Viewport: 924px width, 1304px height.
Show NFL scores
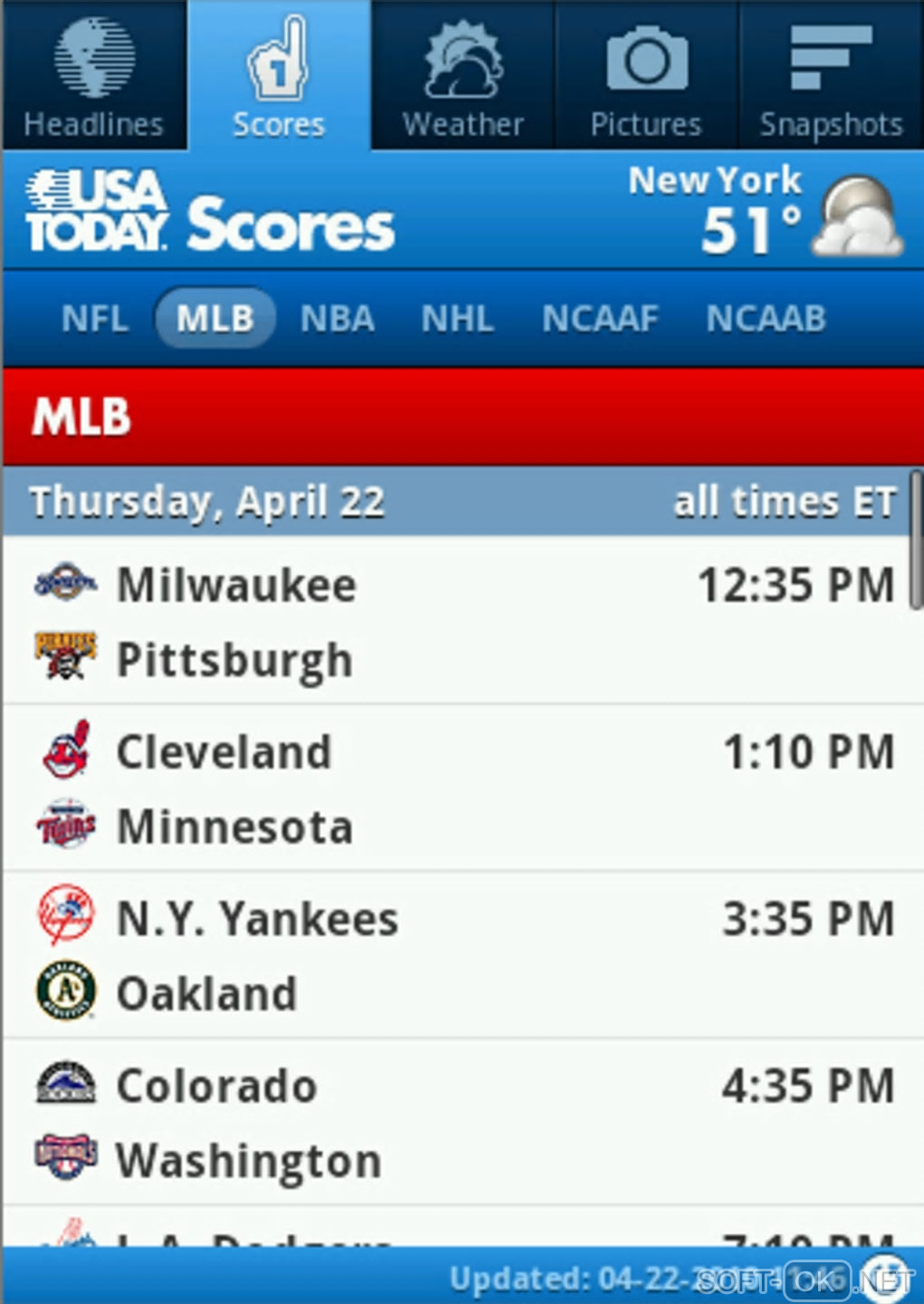pos(94,319)
